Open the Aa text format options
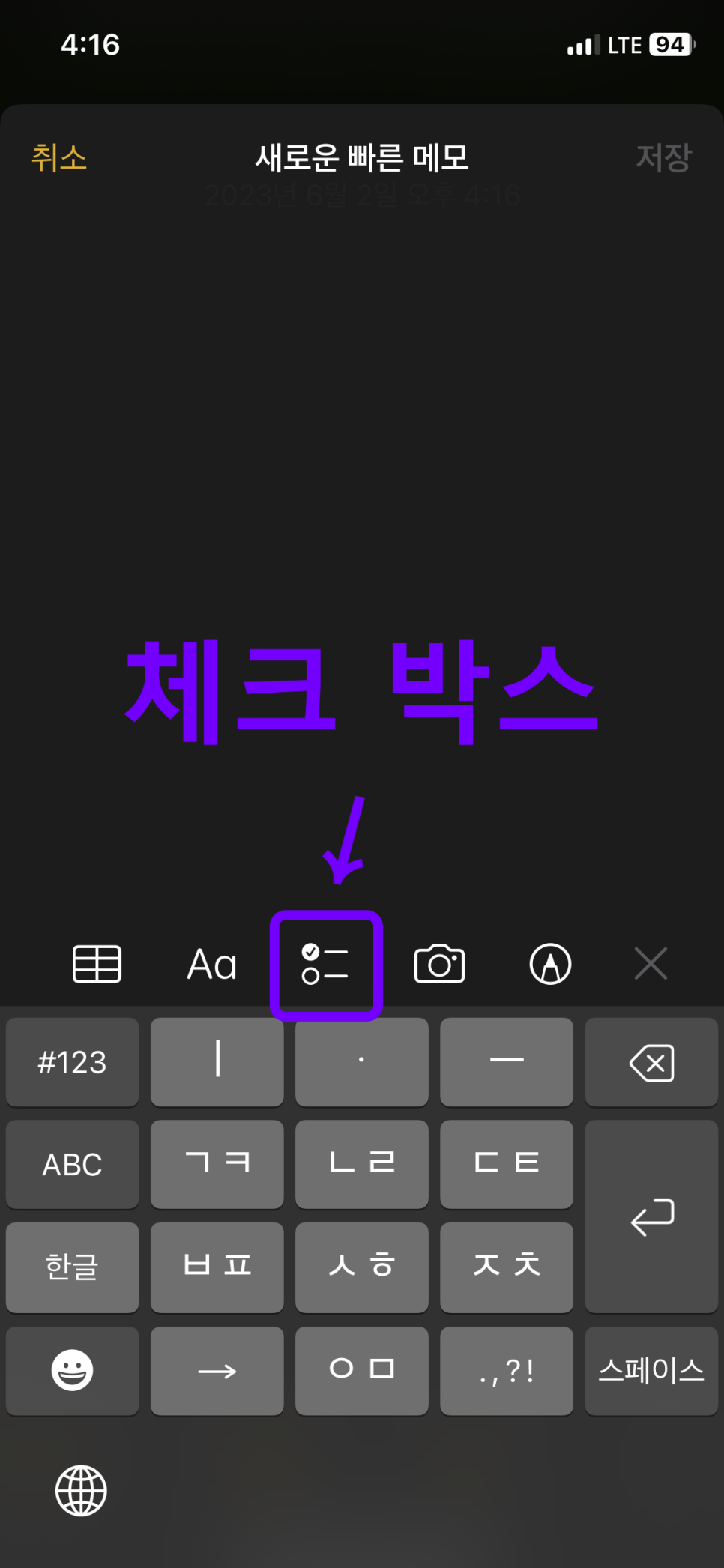 tap(212, 964)
